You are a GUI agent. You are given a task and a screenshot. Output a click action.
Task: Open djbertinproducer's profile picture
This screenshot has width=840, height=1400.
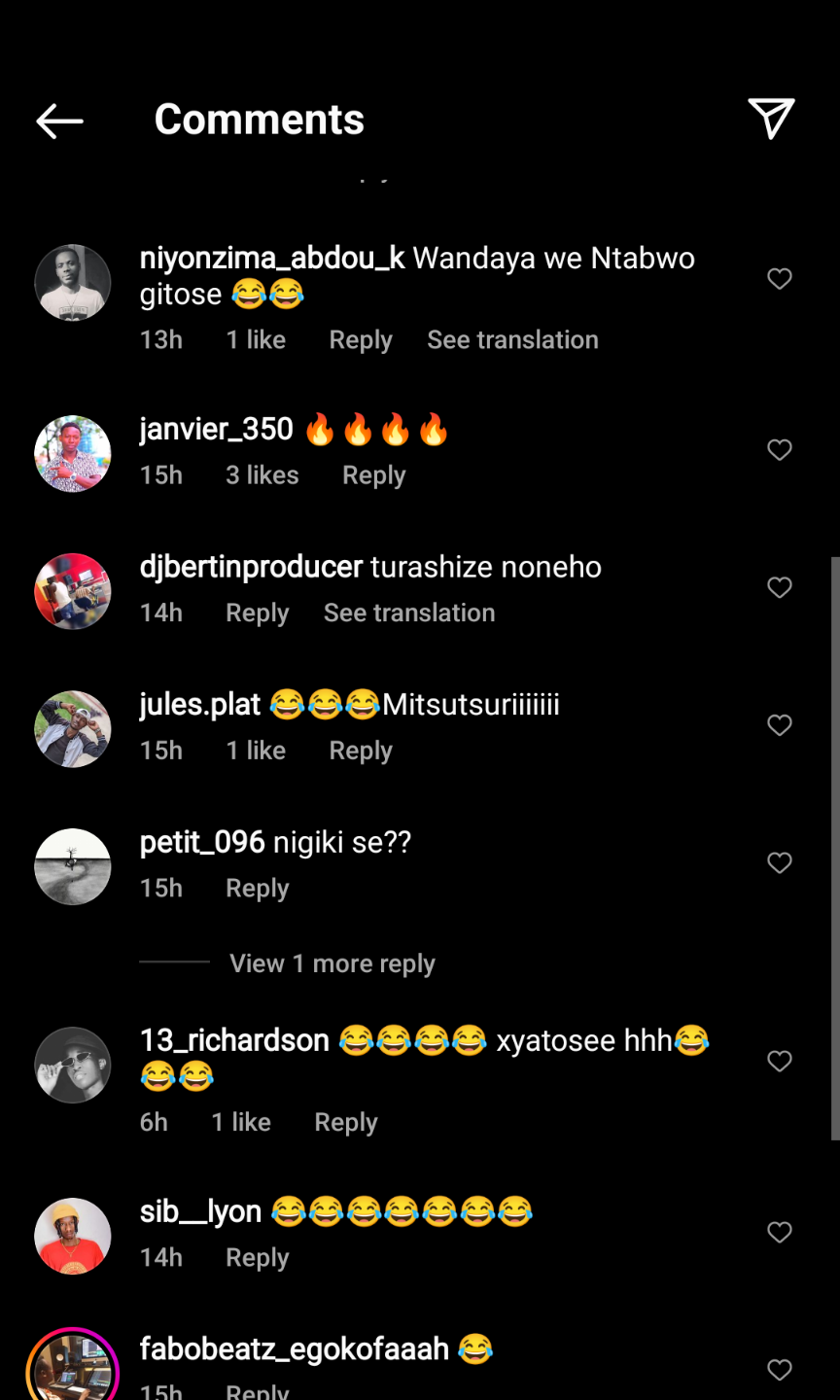(x=73, y=591)
